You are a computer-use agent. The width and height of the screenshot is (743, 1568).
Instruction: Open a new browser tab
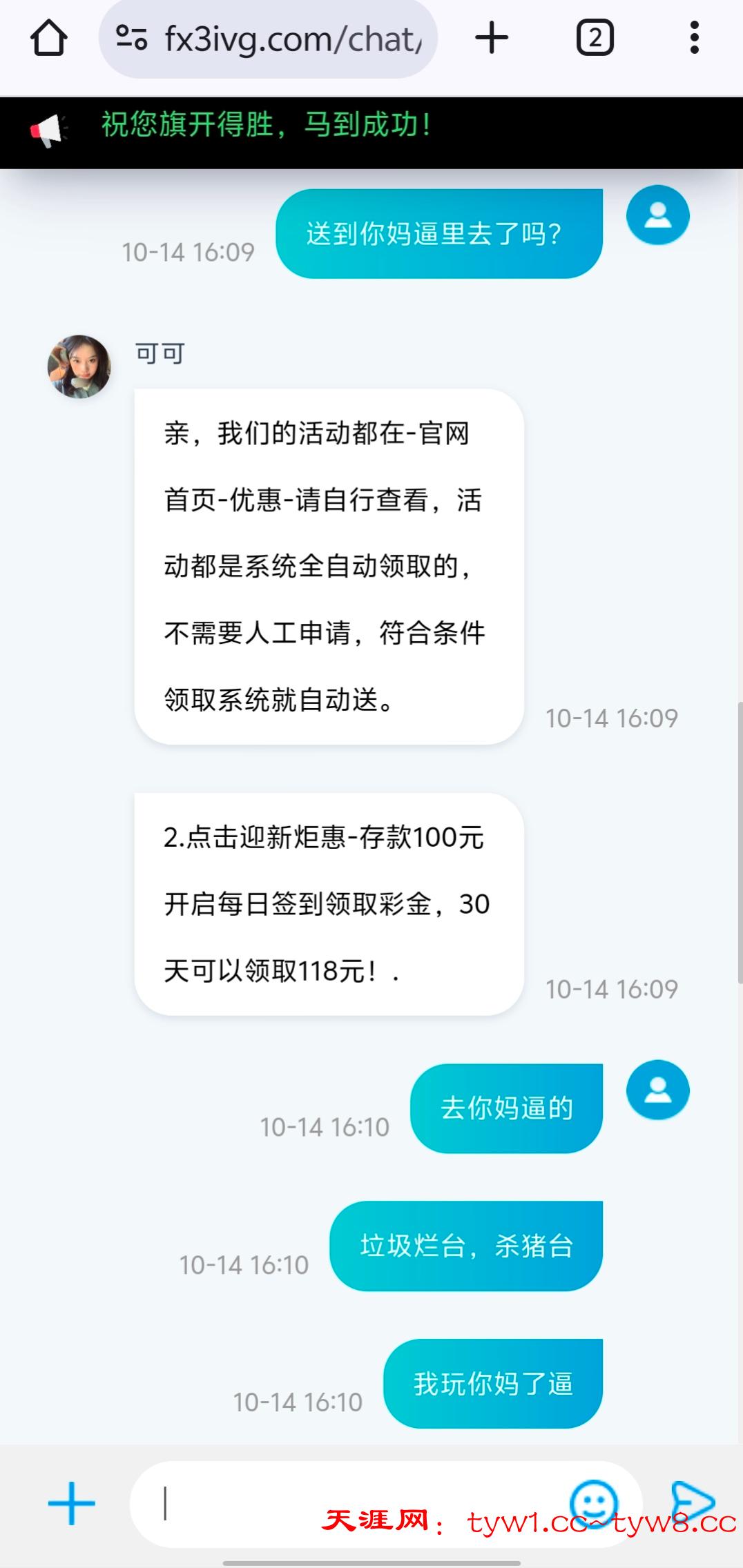(492, 38)
